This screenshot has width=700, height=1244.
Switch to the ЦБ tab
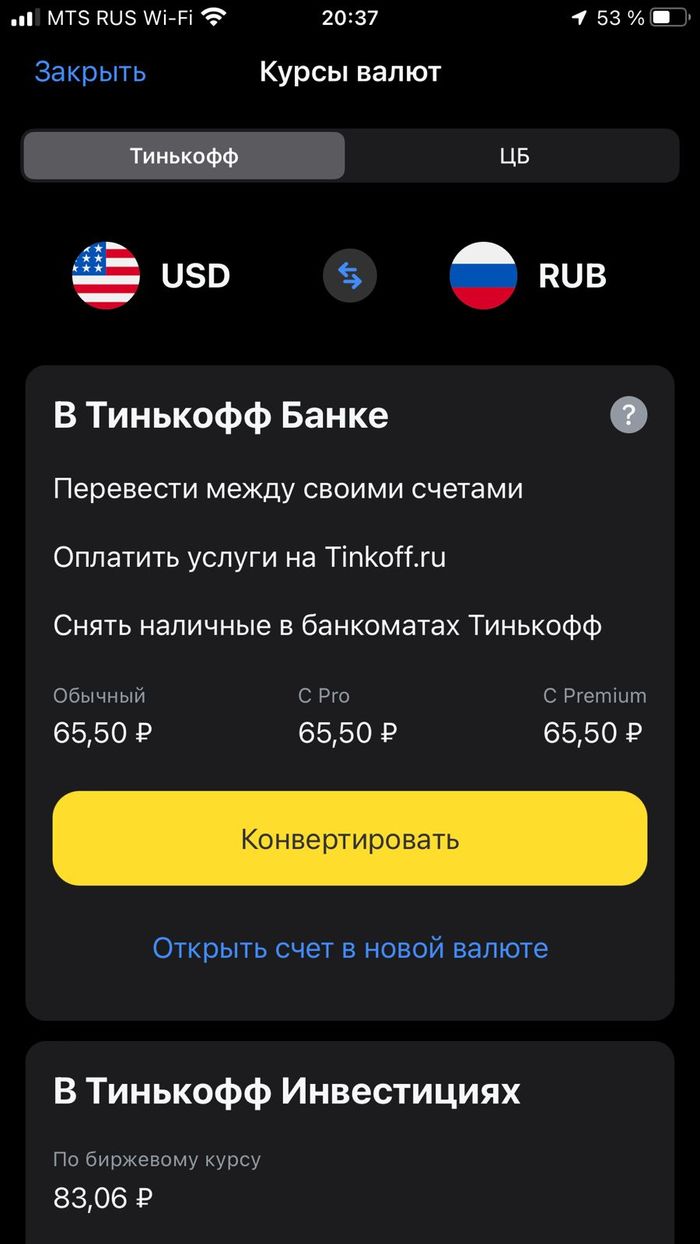(x=513, y=156)
